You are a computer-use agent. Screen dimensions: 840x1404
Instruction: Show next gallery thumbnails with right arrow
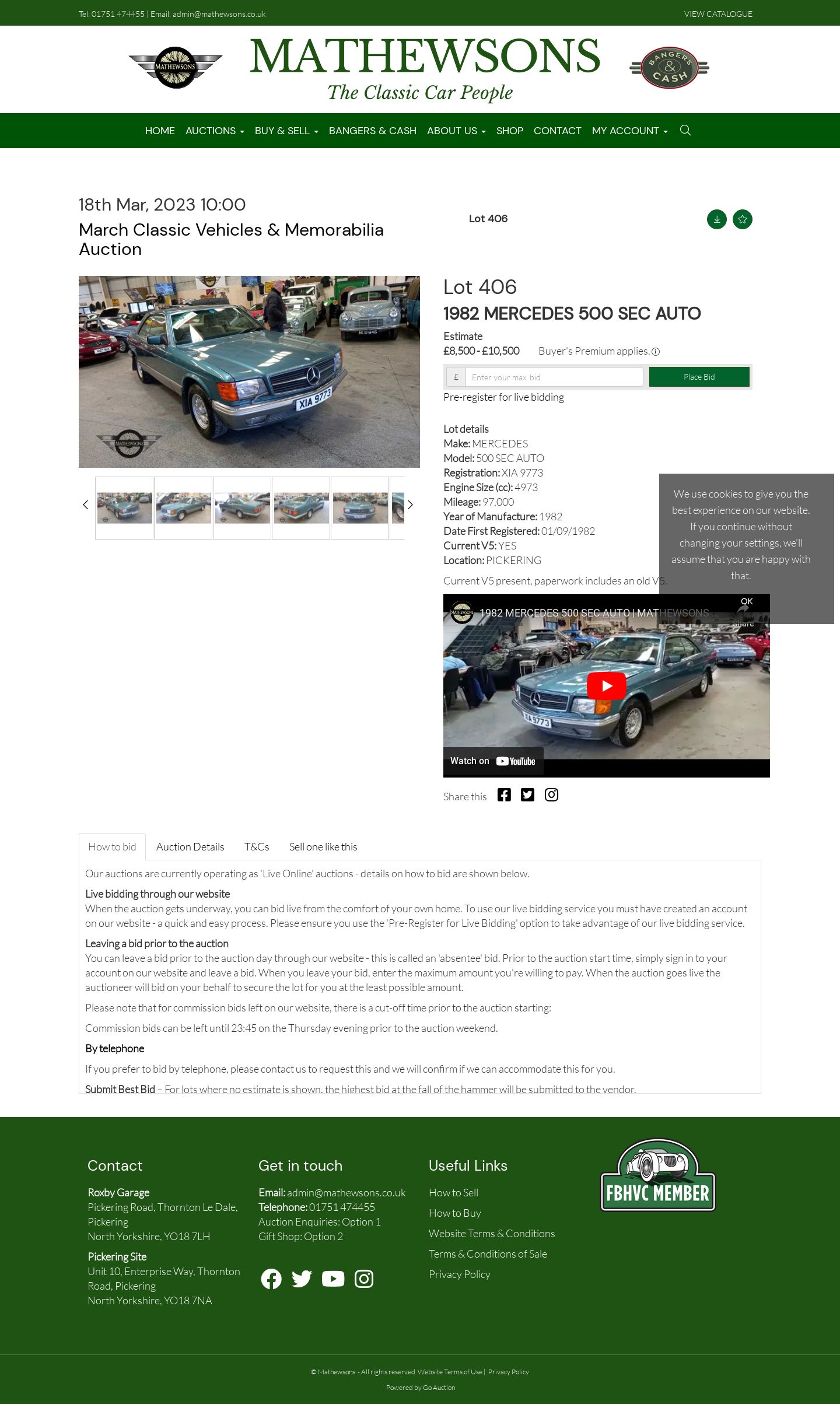pyautogui.click(x=410, y=505)
